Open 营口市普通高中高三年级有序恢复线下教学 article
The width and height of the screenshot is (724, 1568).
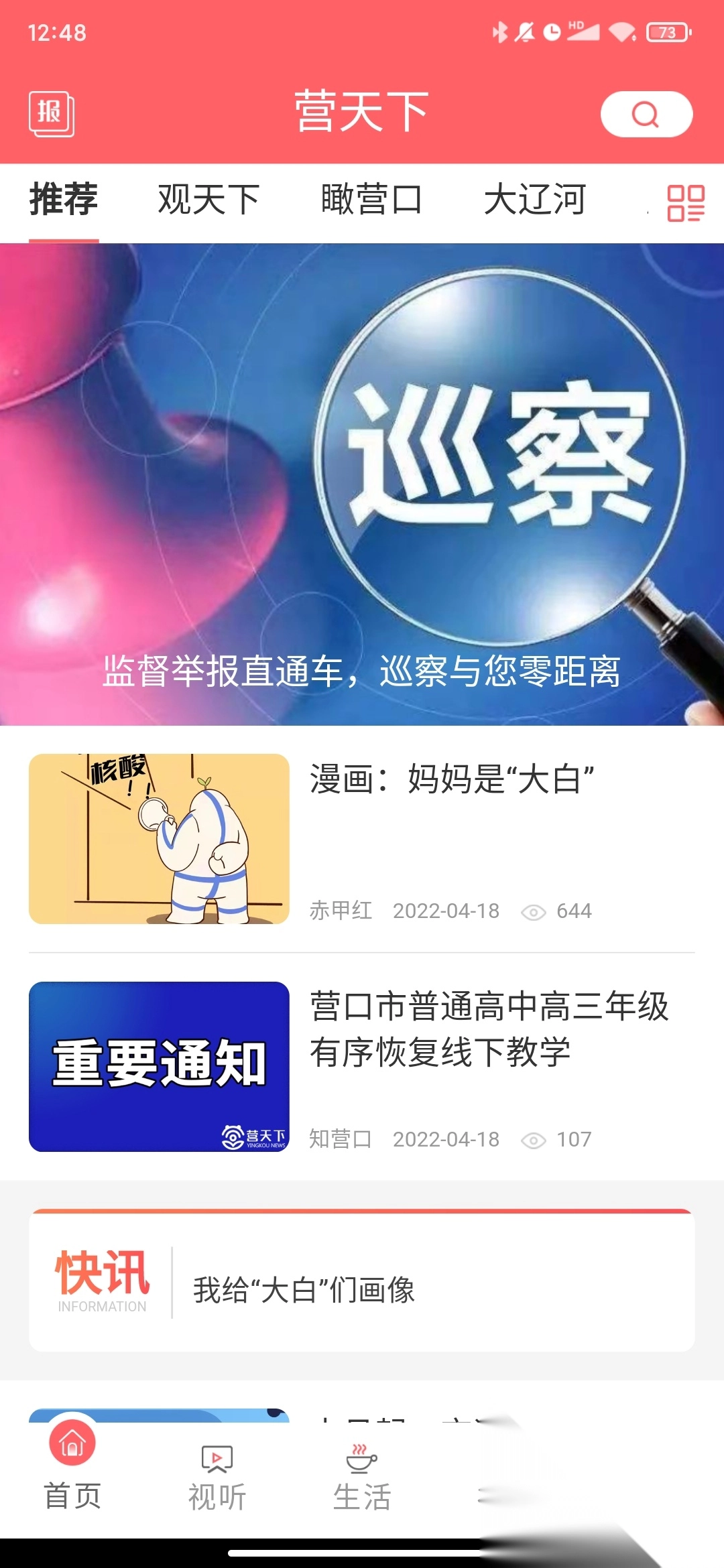[489, 1029]
